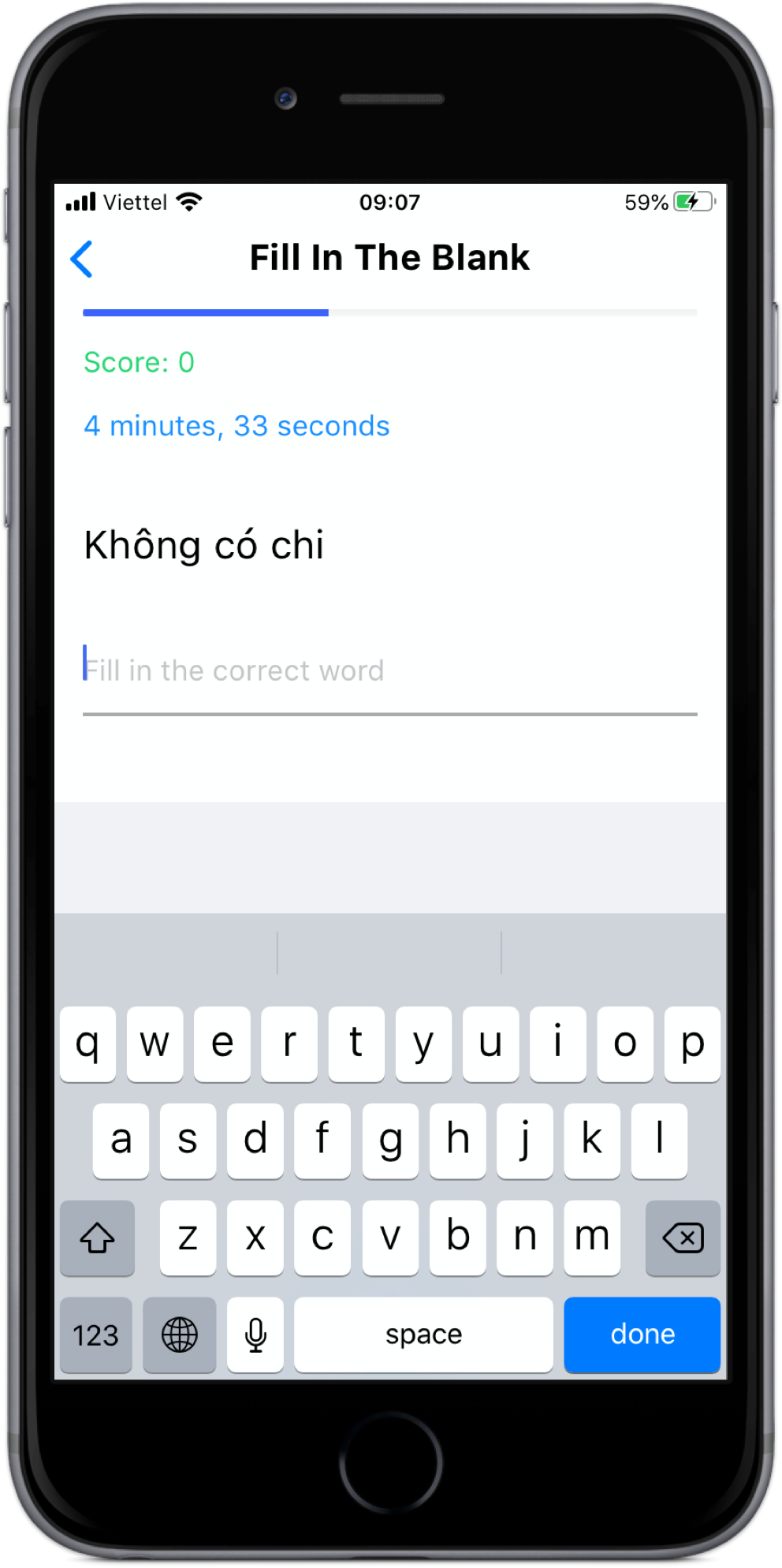Open the globe keyboard language switcher

[x=180, y=1335]
